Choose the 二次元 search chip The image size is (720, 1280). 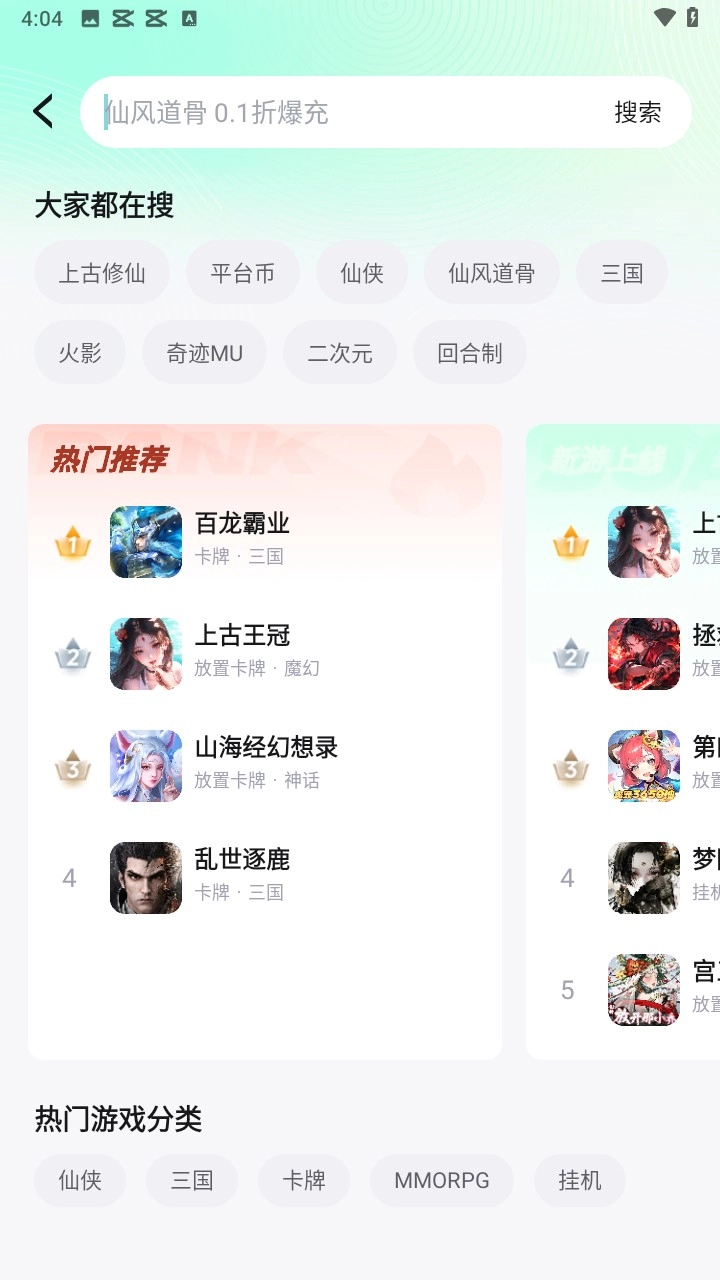(x=340, y=353)
